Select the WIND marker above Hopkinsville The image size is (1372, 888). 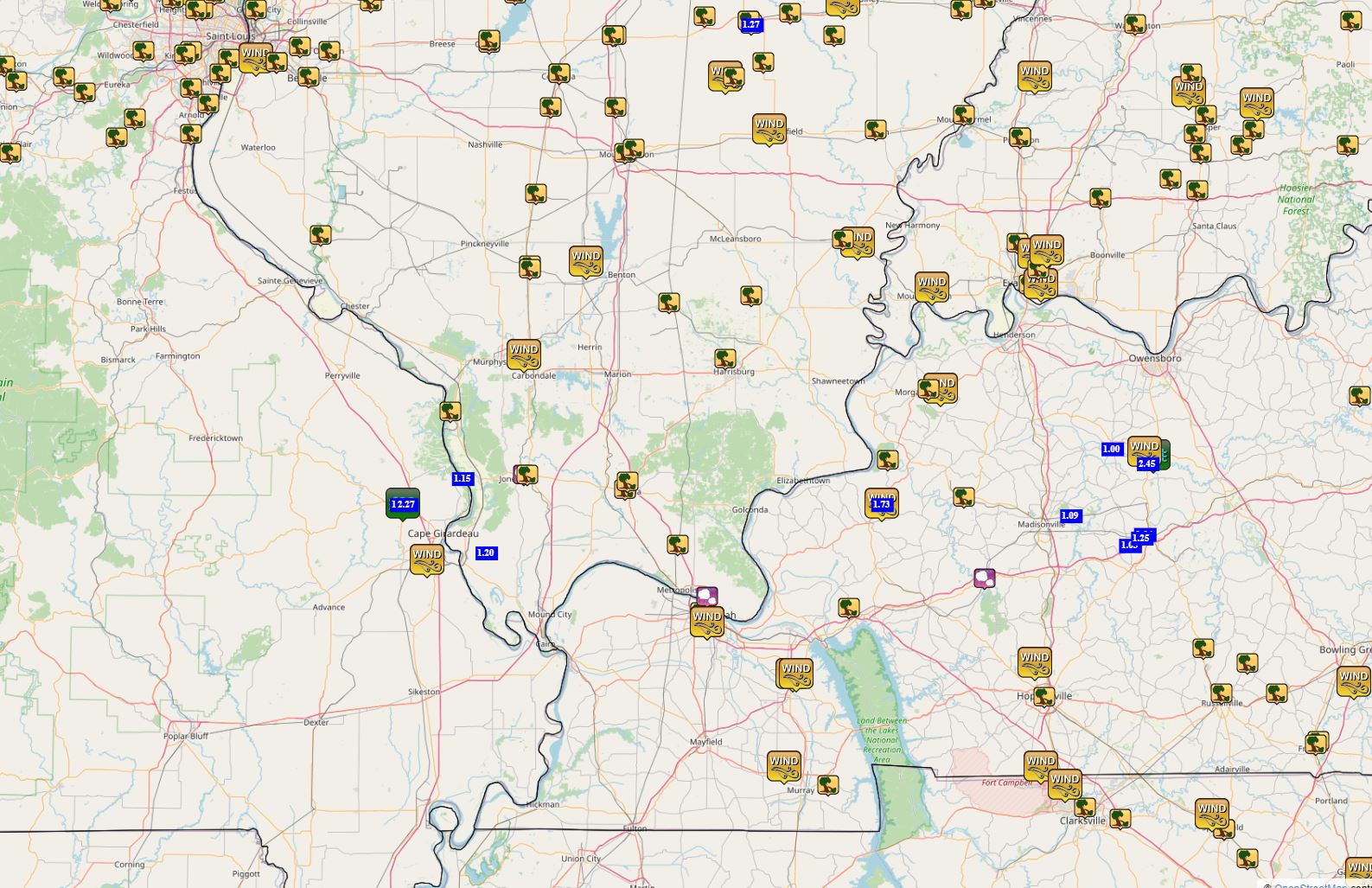click(x=1034, y=661)
